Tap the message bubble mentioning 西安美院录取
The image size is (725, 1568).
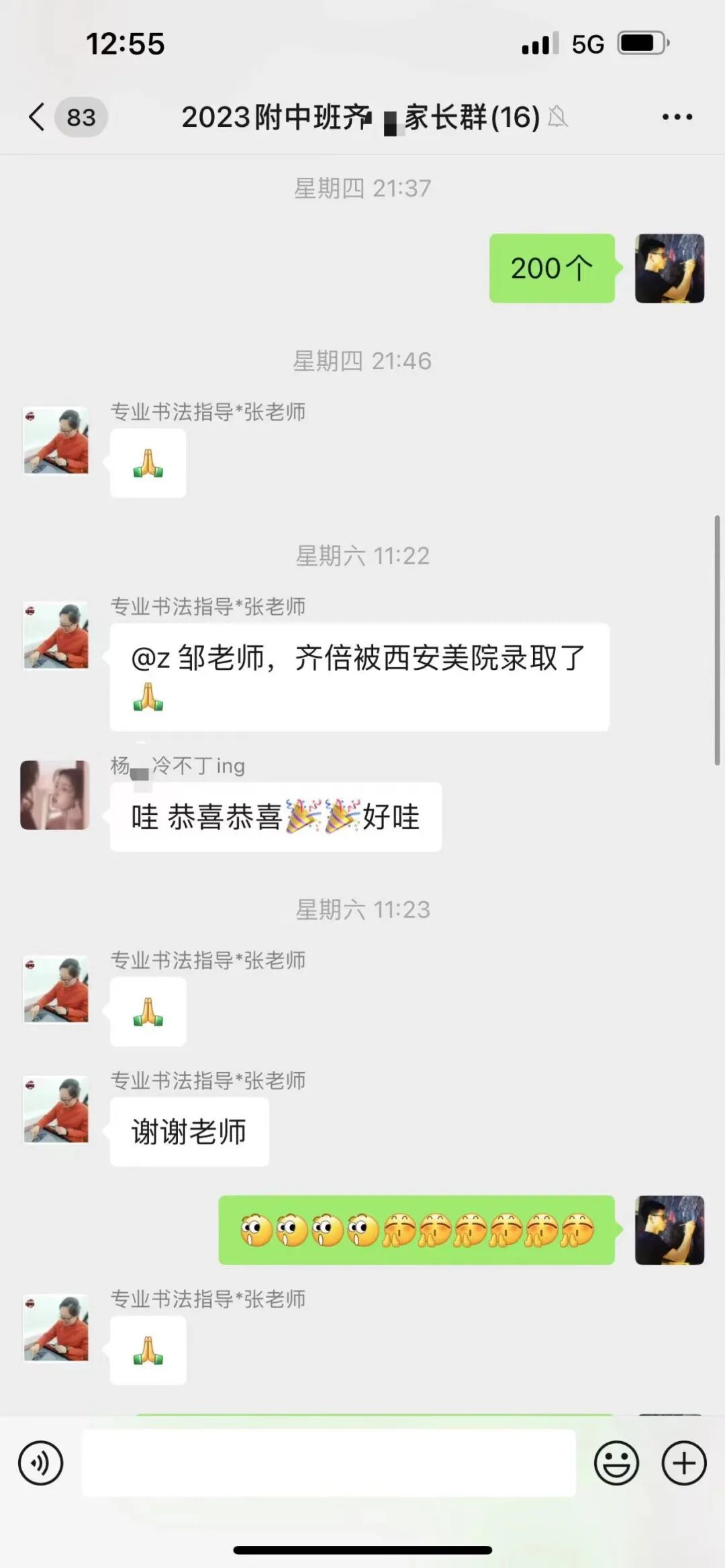tap(359, 675)
